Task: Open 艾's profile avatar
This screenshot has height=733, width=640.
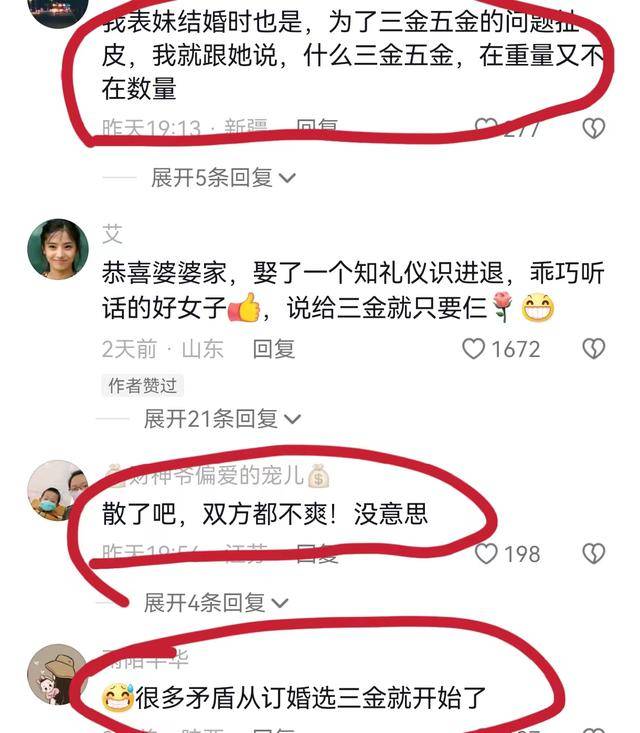Action: (58, 249)
